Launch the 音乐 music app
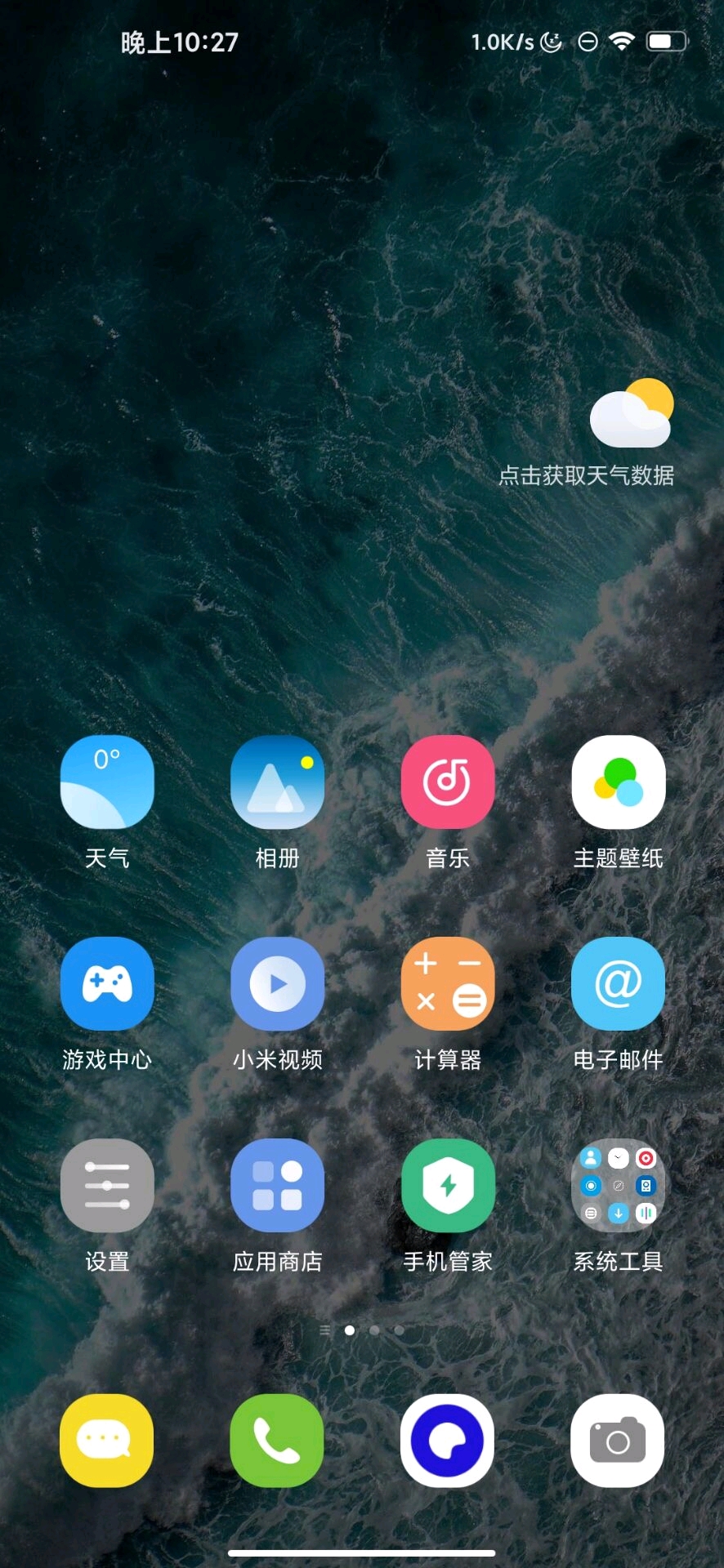 click(447, 782)
